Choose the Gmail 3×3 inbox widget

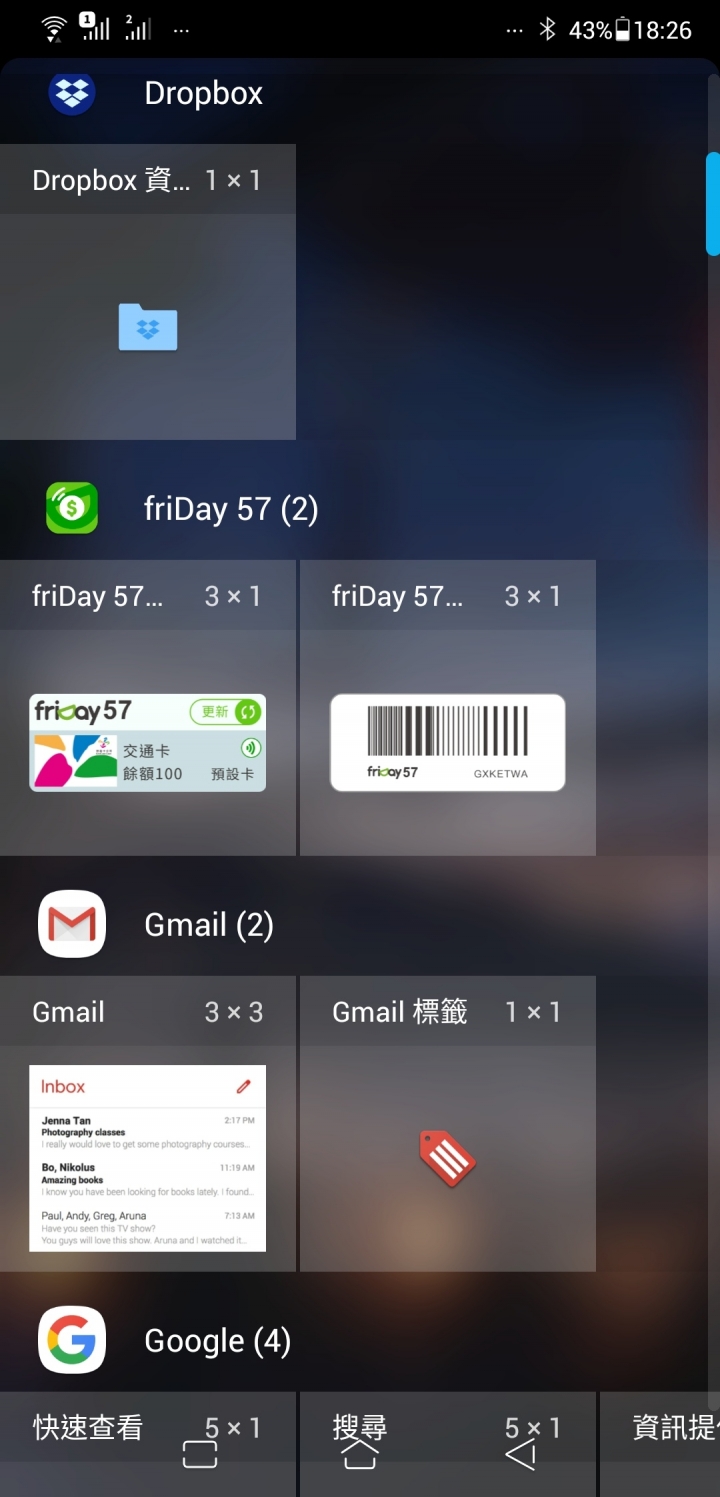[148, 1157]
